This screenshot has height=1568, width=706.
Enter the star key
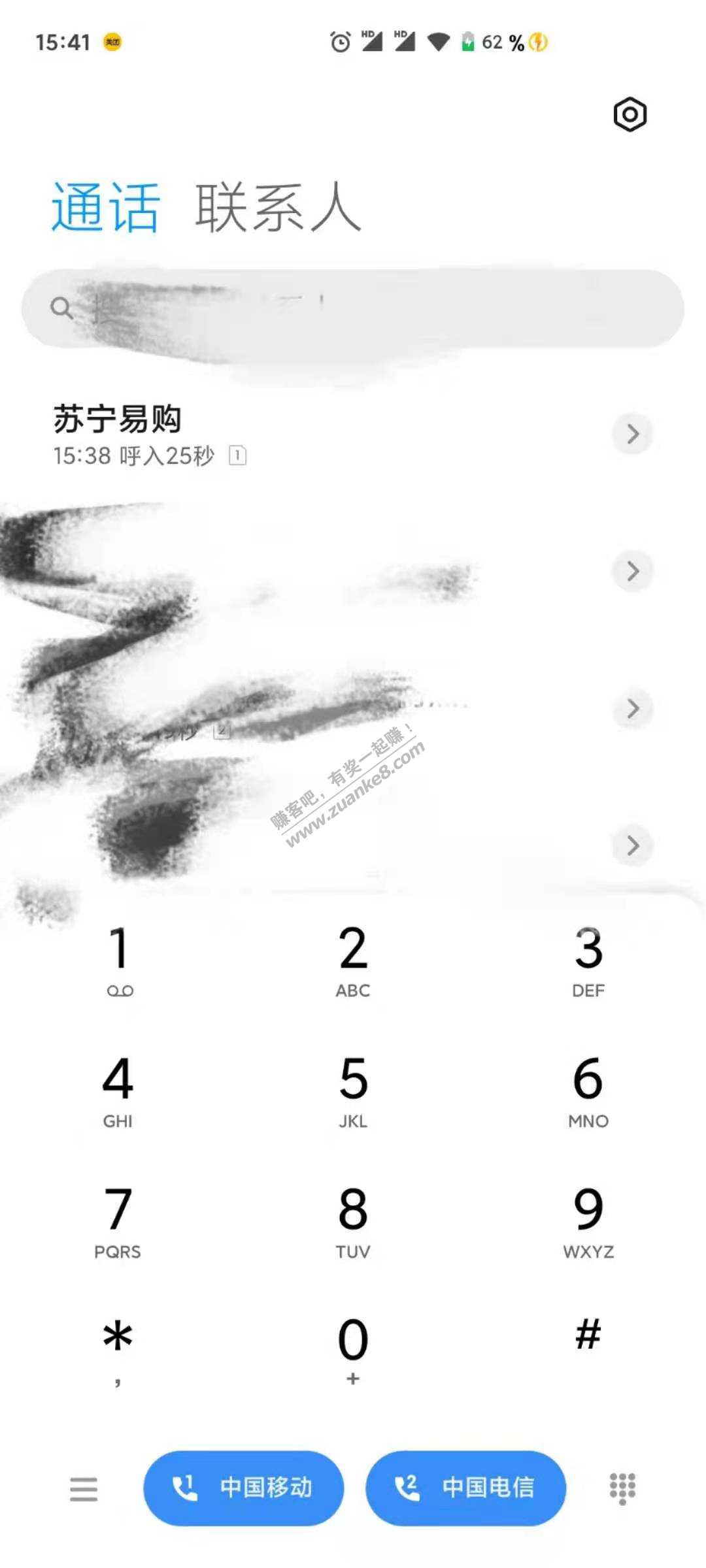click(x=118, y=1347)
